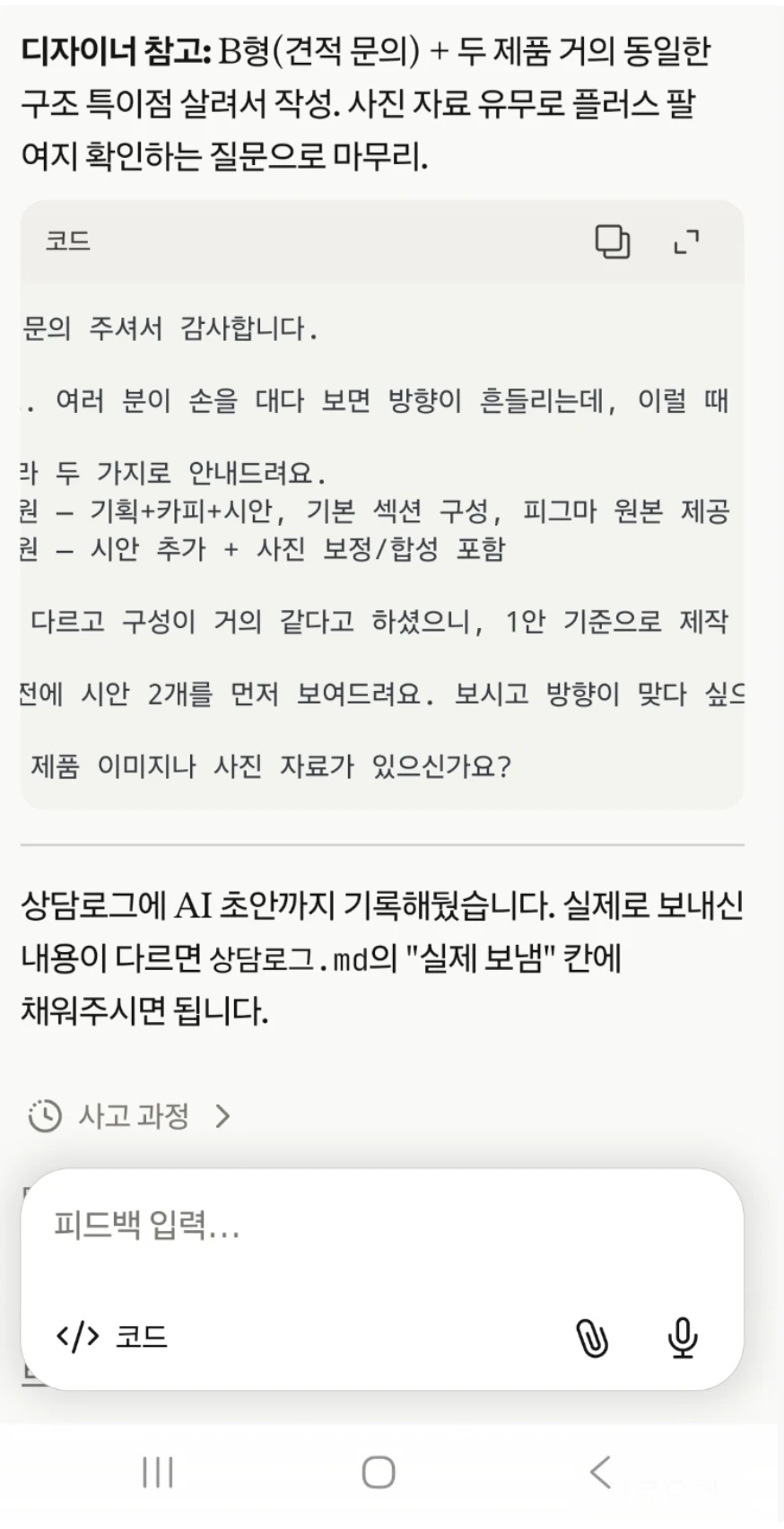The width and height of the screenshot is (784, 1529).
Task: Expand the code block to fullscreen
Action: tap(687, 242)
